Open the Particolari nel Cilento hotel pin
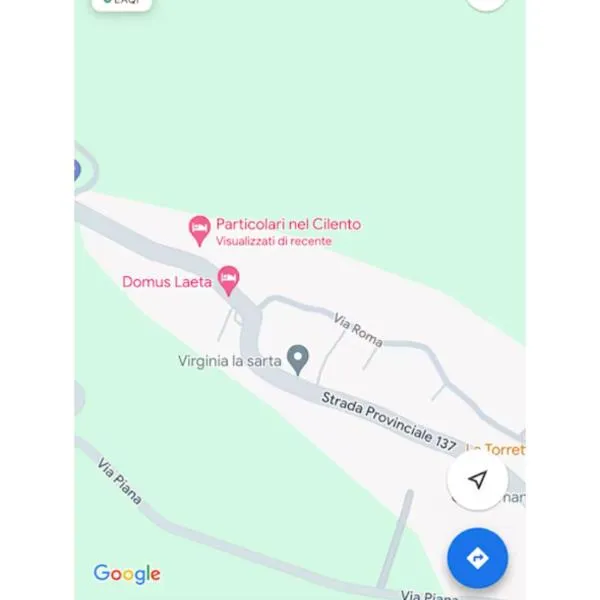600x600 pixels. (x=199, y=230)
